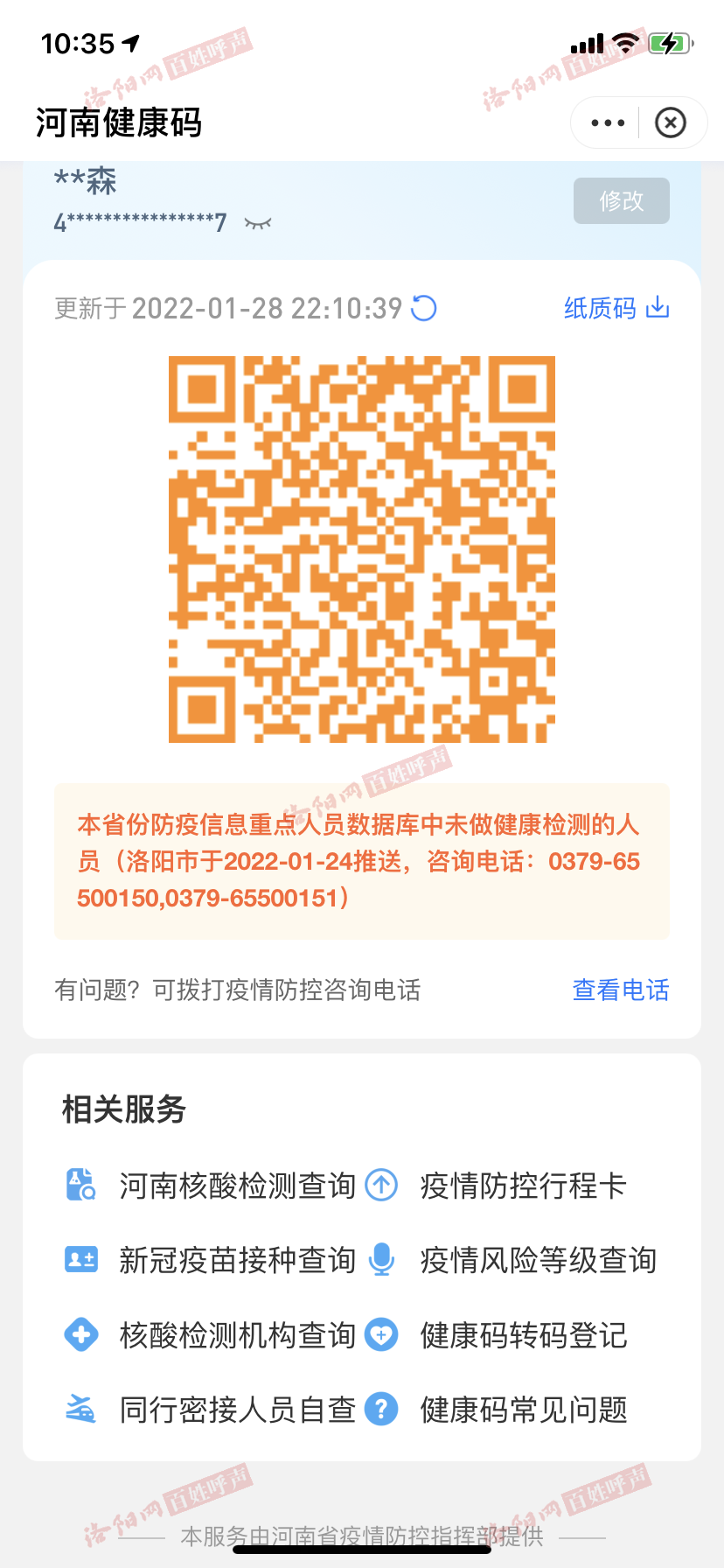724x1568 pixels.
Task: View 健康码常见问题
Action: pyautogui.click(x=496, y=1410)
